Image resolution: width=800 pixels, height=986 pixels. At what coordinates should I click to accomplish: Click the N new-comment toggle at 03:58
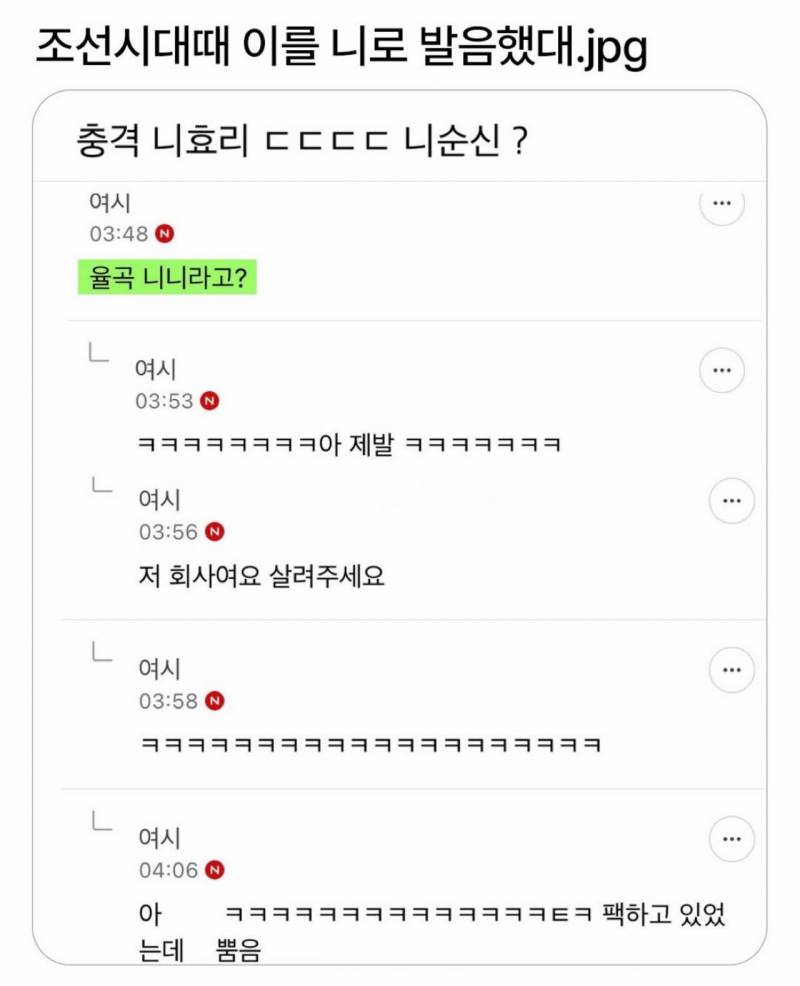(211, 700)
